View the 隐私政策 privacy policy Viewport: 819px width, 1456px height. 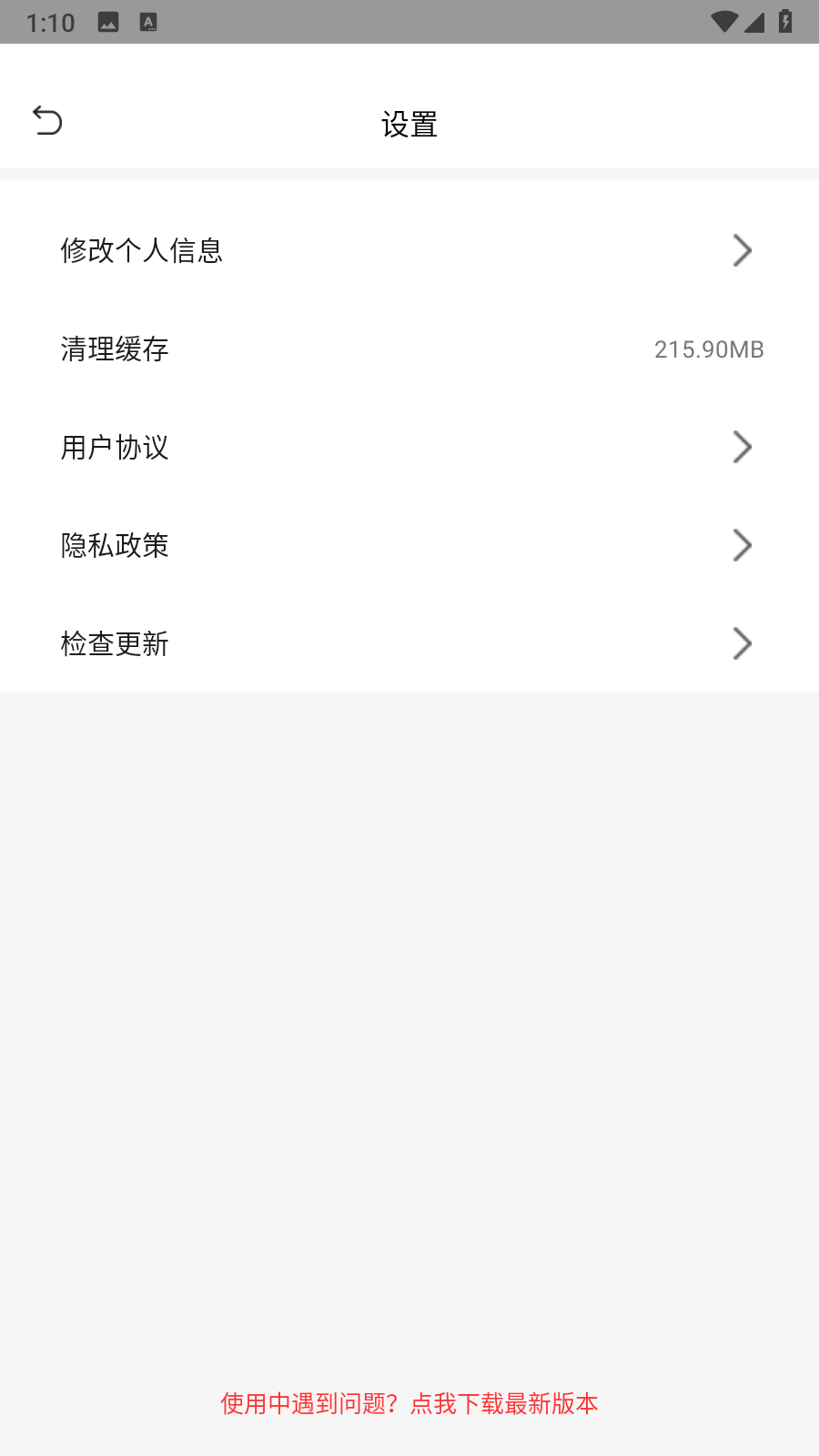click(x=409, y=545)
